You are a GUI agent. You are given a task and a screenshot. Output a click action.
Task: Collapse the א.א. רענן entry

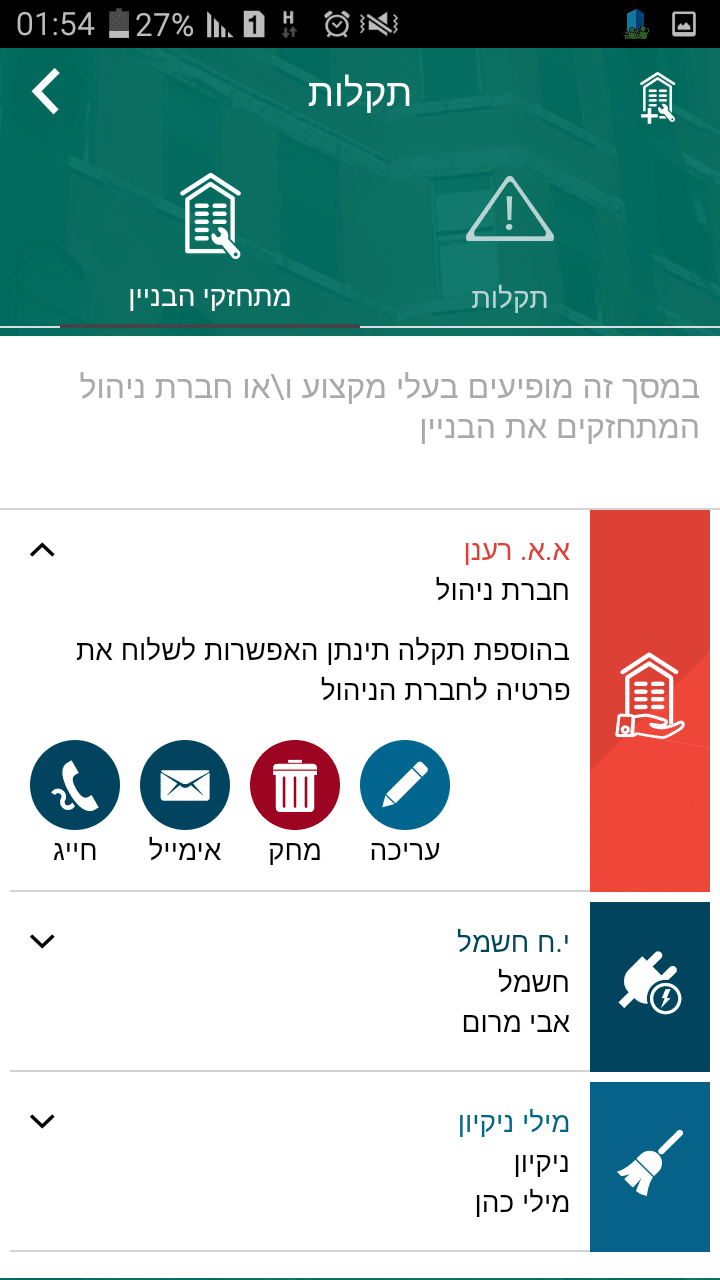[x=42, y=549]
